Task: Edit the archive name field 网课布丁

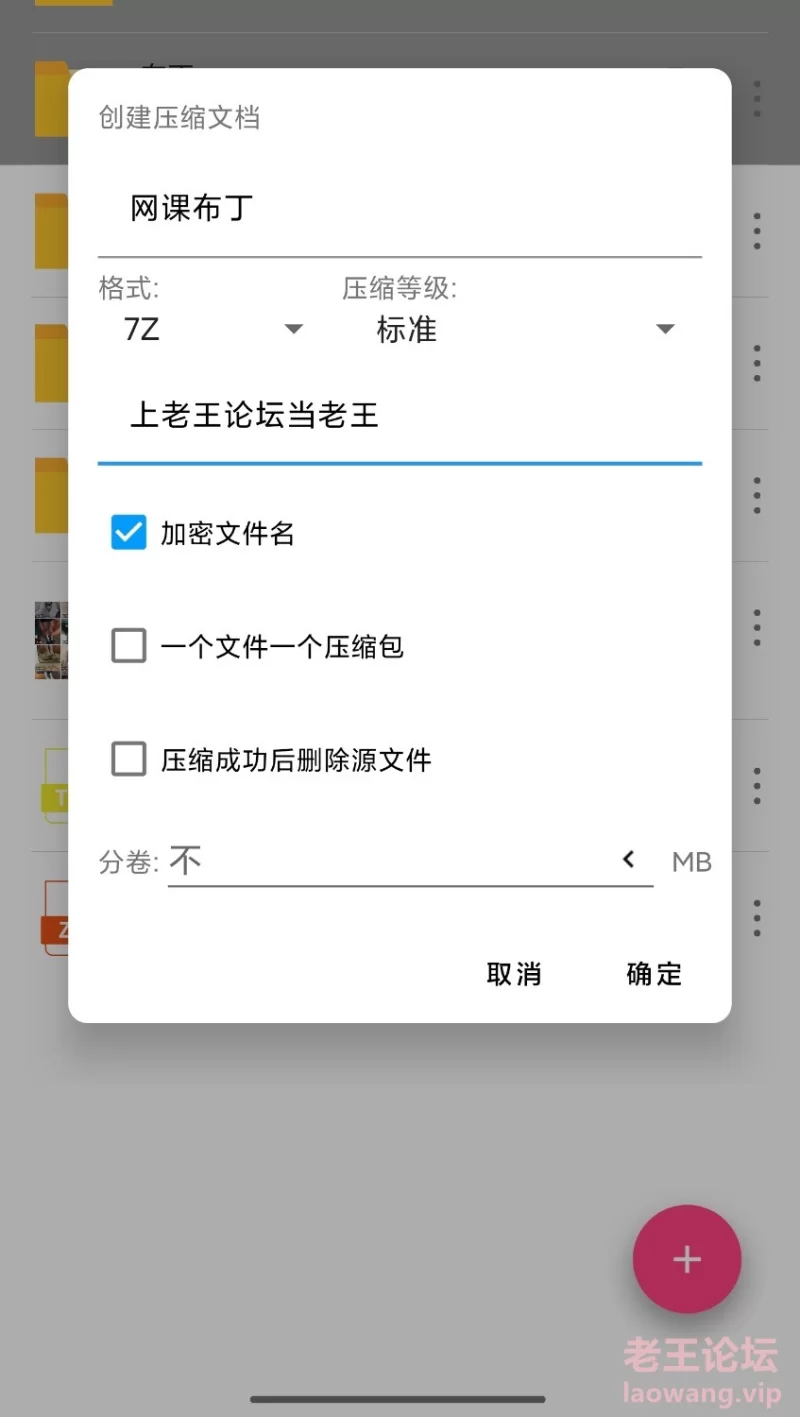Action: click(398, 209)
